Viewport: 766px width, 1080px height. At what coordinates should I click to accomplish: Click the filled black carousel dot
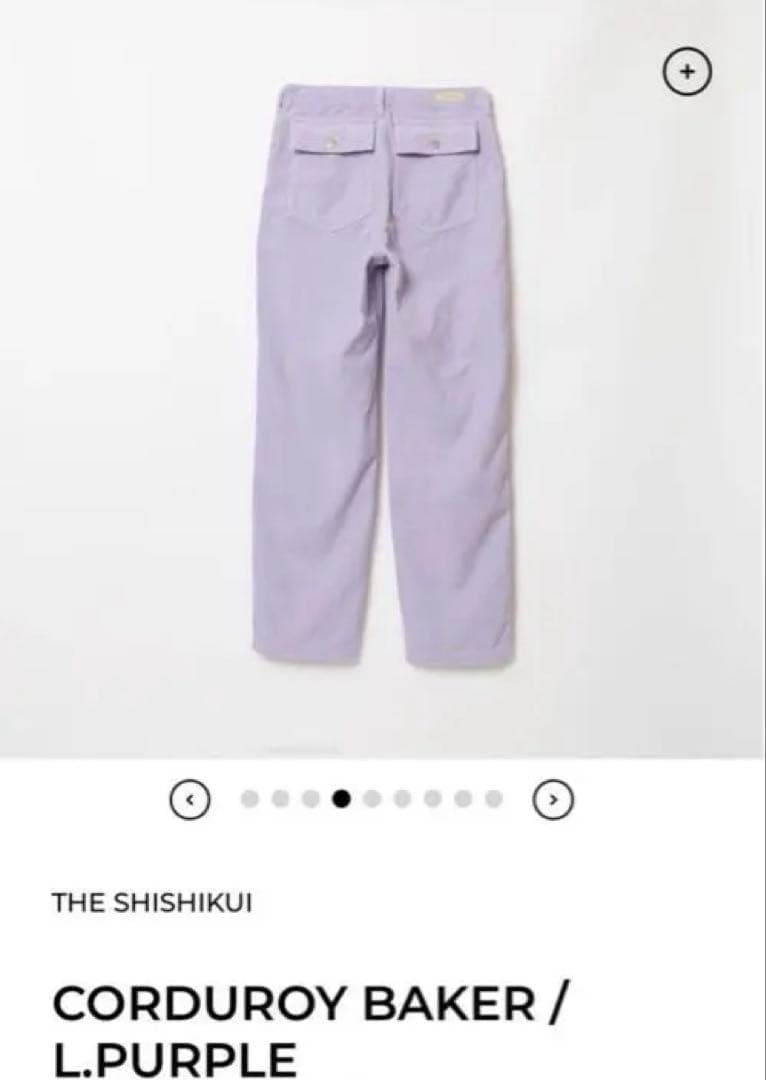341,797
